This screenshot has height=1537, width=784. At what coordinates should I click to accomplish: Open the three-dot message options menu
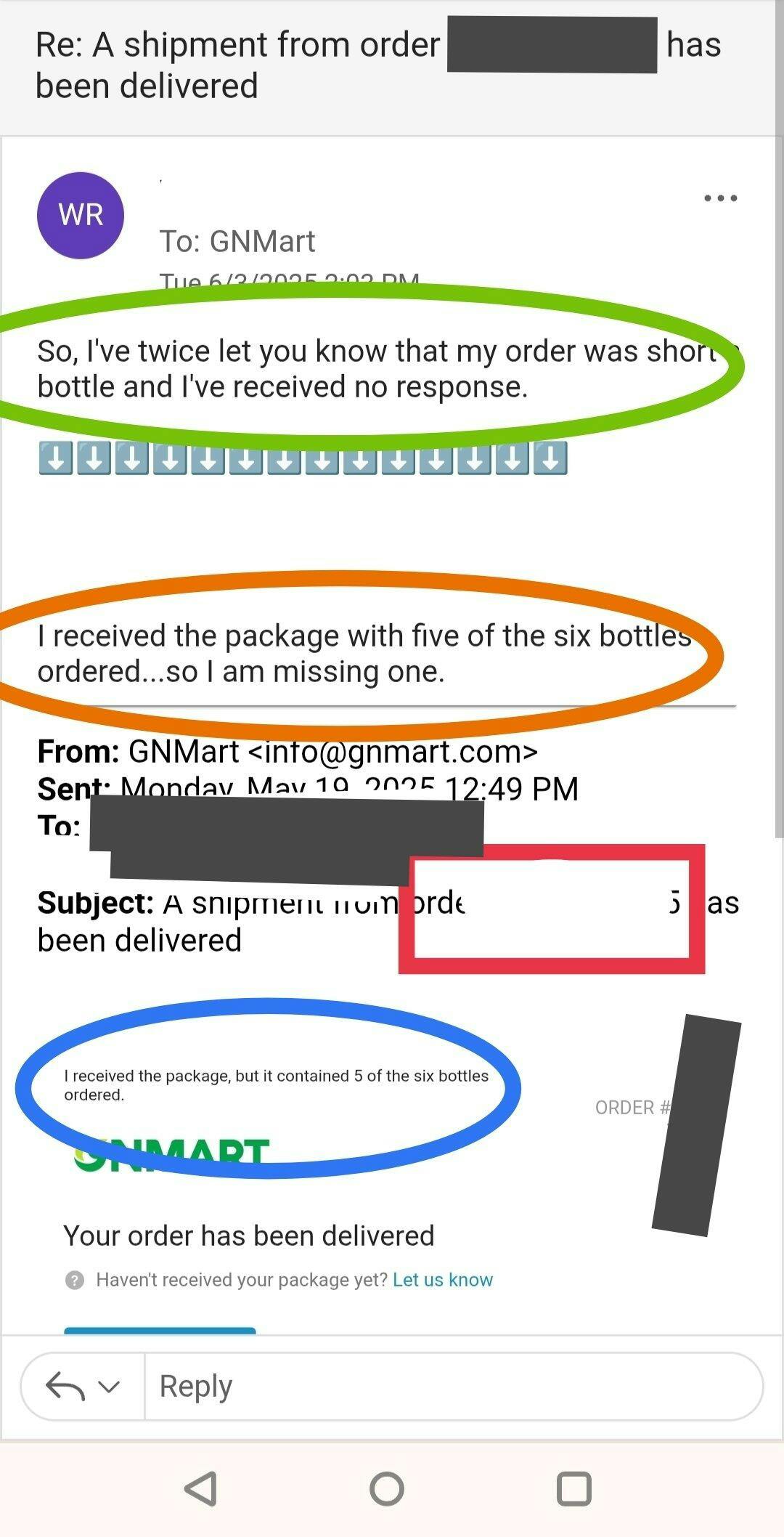[720, 198]
